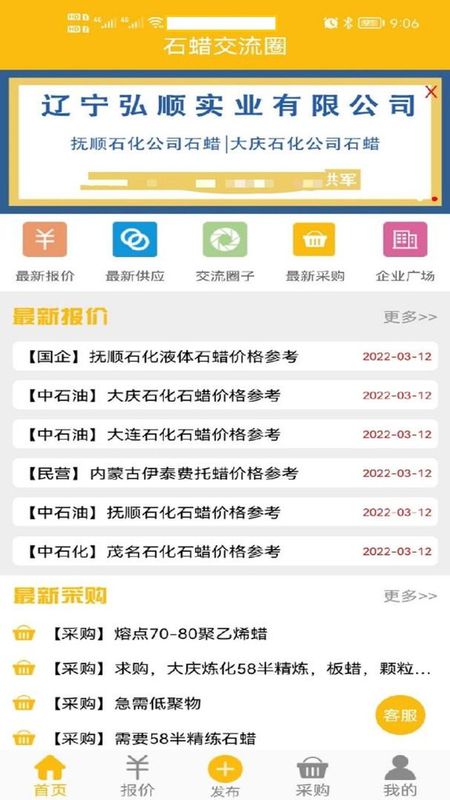Open 茂名石化石蜡价格参考 entry

pyautogui.click(x=225, y=552)
